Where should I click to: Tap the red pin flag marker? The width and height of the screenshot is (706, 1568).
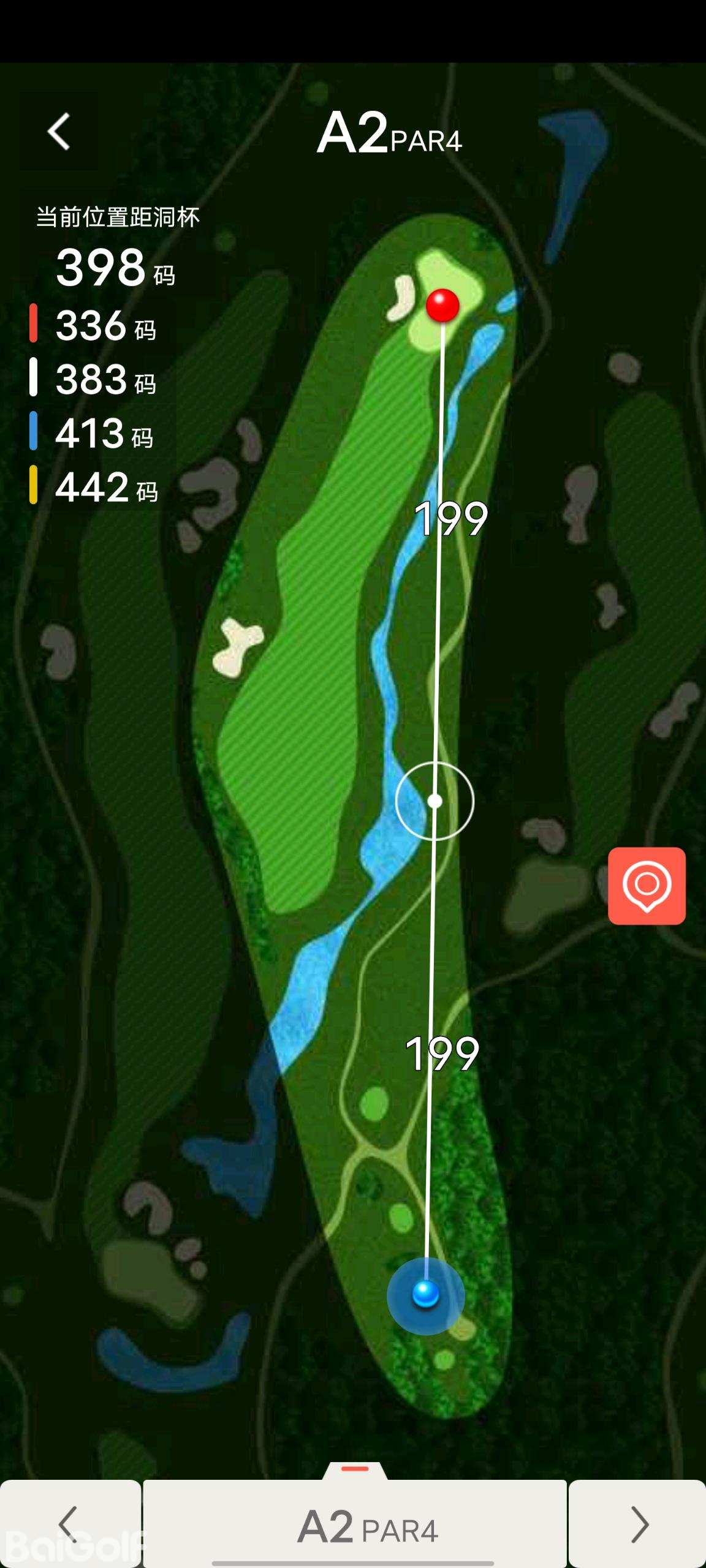pyautogui.click(x=442, y=305)
